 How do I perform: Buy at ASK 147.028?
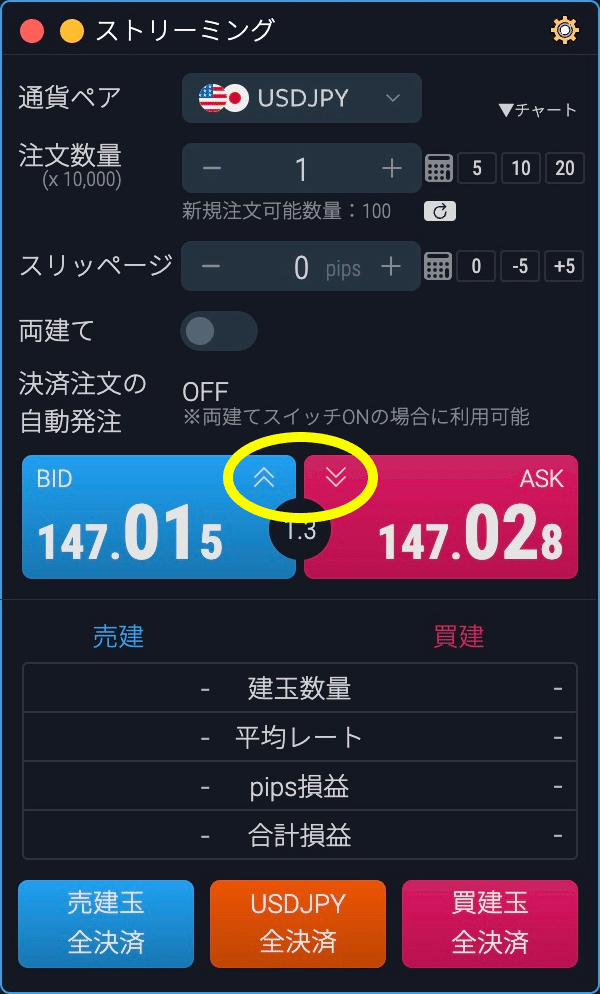[441, 517]
